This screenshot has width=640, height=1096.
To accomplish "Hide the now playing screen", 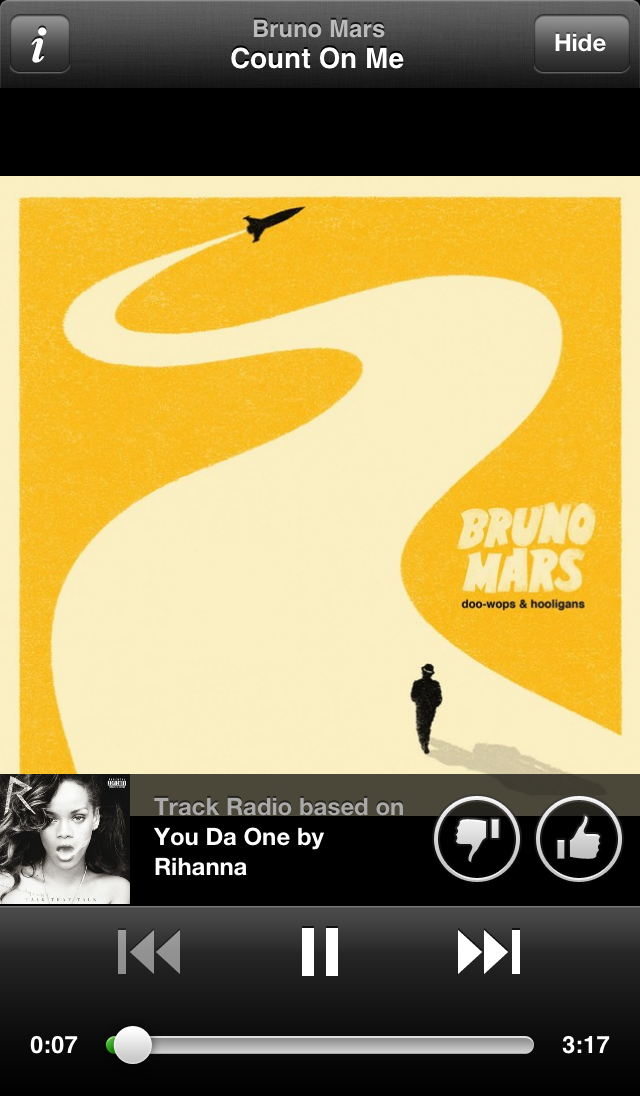I will 580,44.
